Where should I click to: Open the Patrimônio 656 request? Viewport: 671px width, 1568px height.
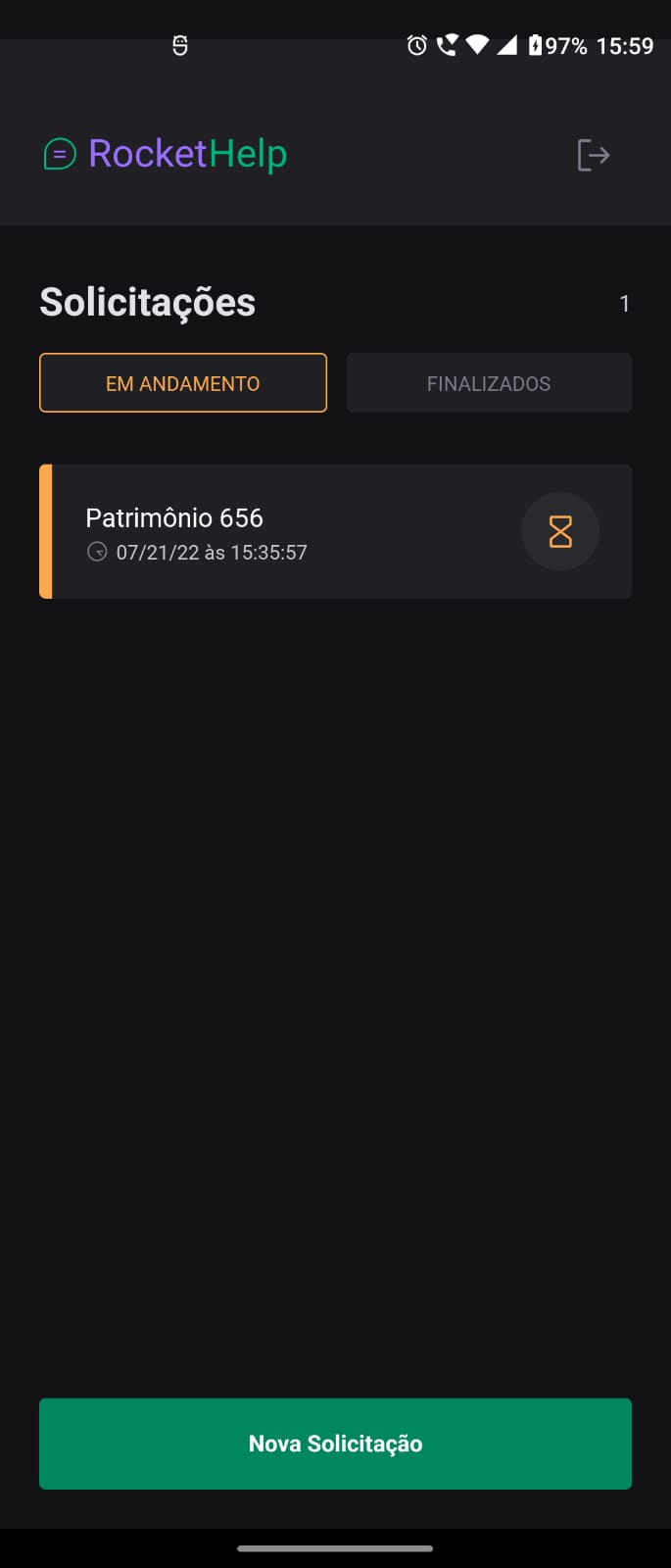point(294,532)
